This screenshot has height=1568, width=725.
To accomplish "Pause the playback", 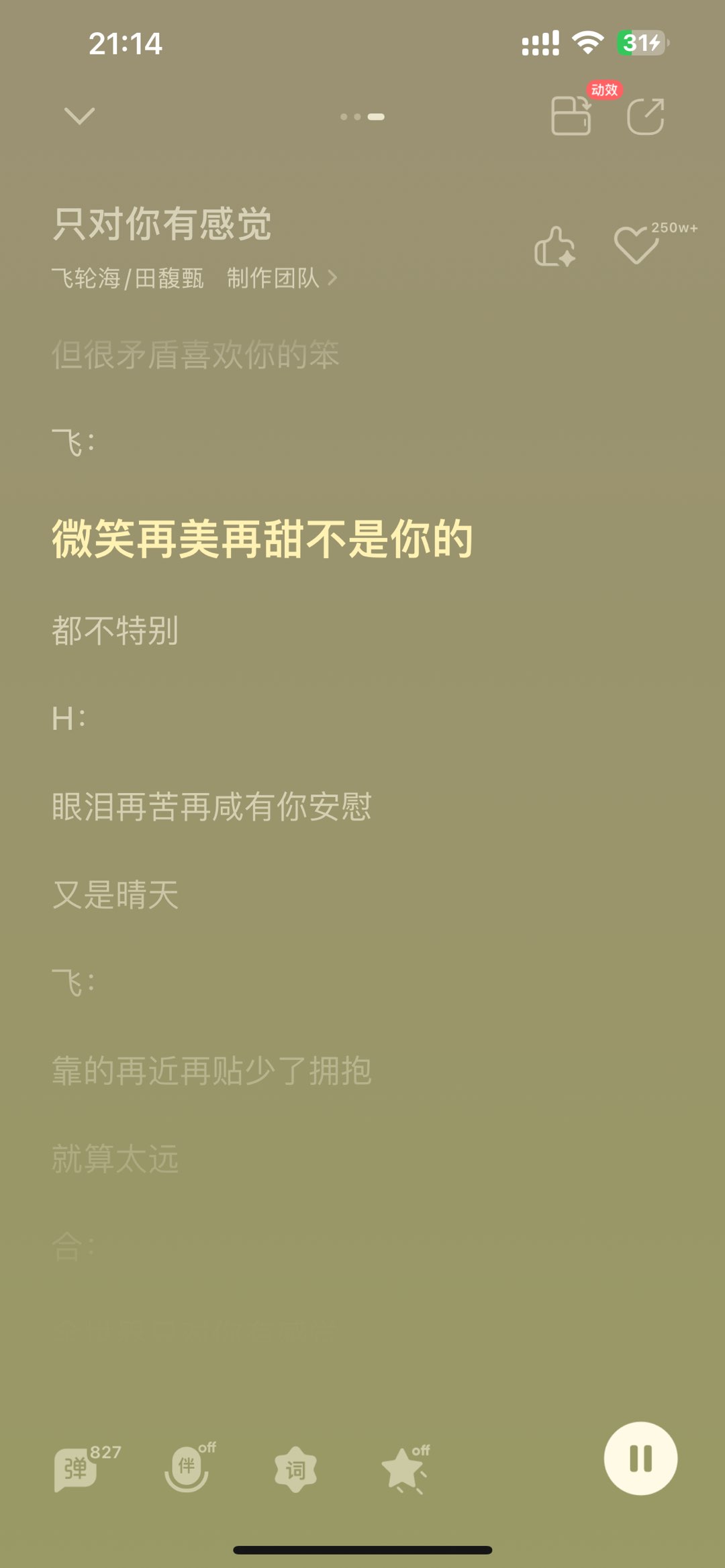I will coord(640,1459).
